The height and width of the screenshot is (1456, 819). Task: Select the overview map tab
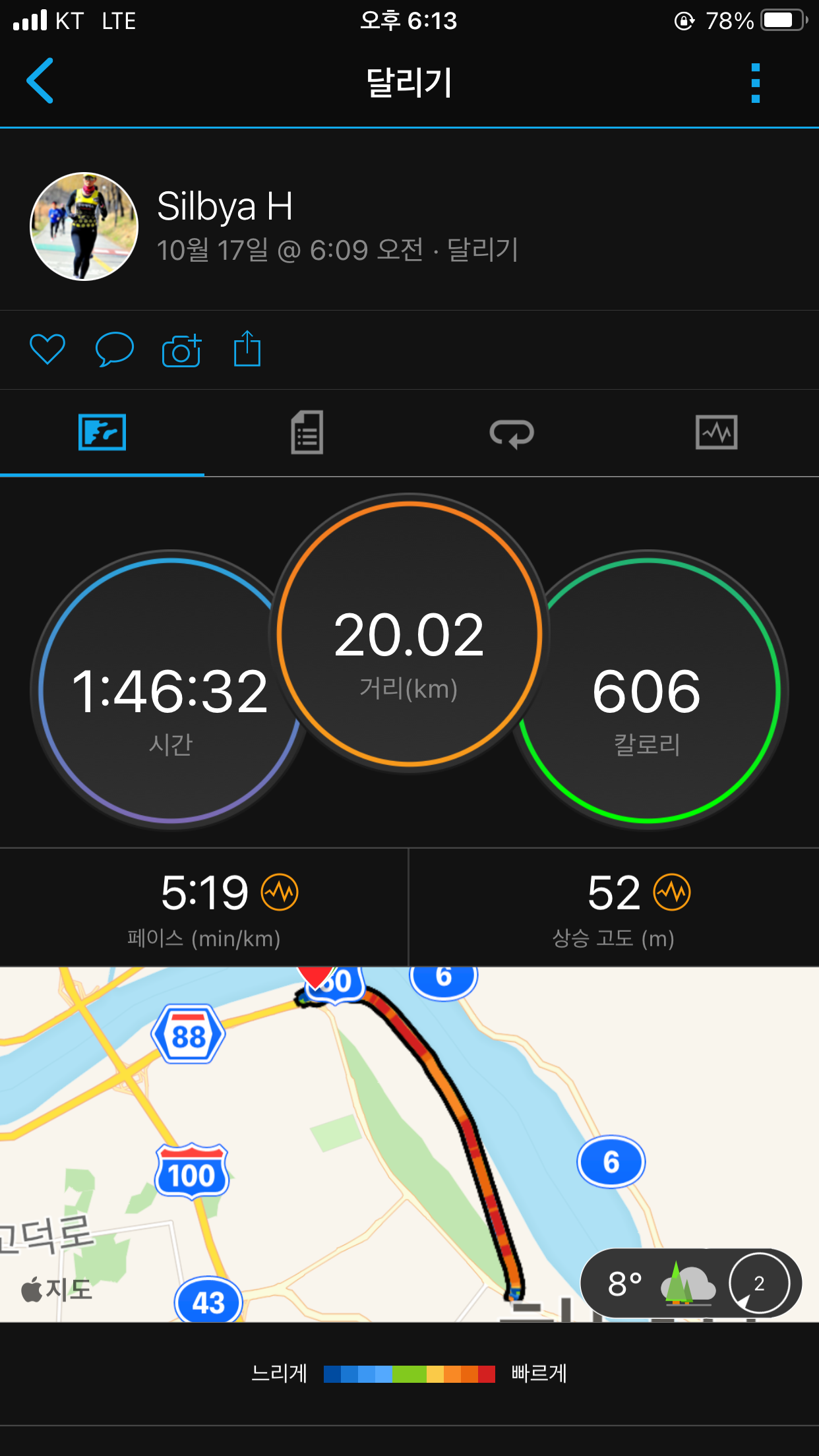coord(102,433)
